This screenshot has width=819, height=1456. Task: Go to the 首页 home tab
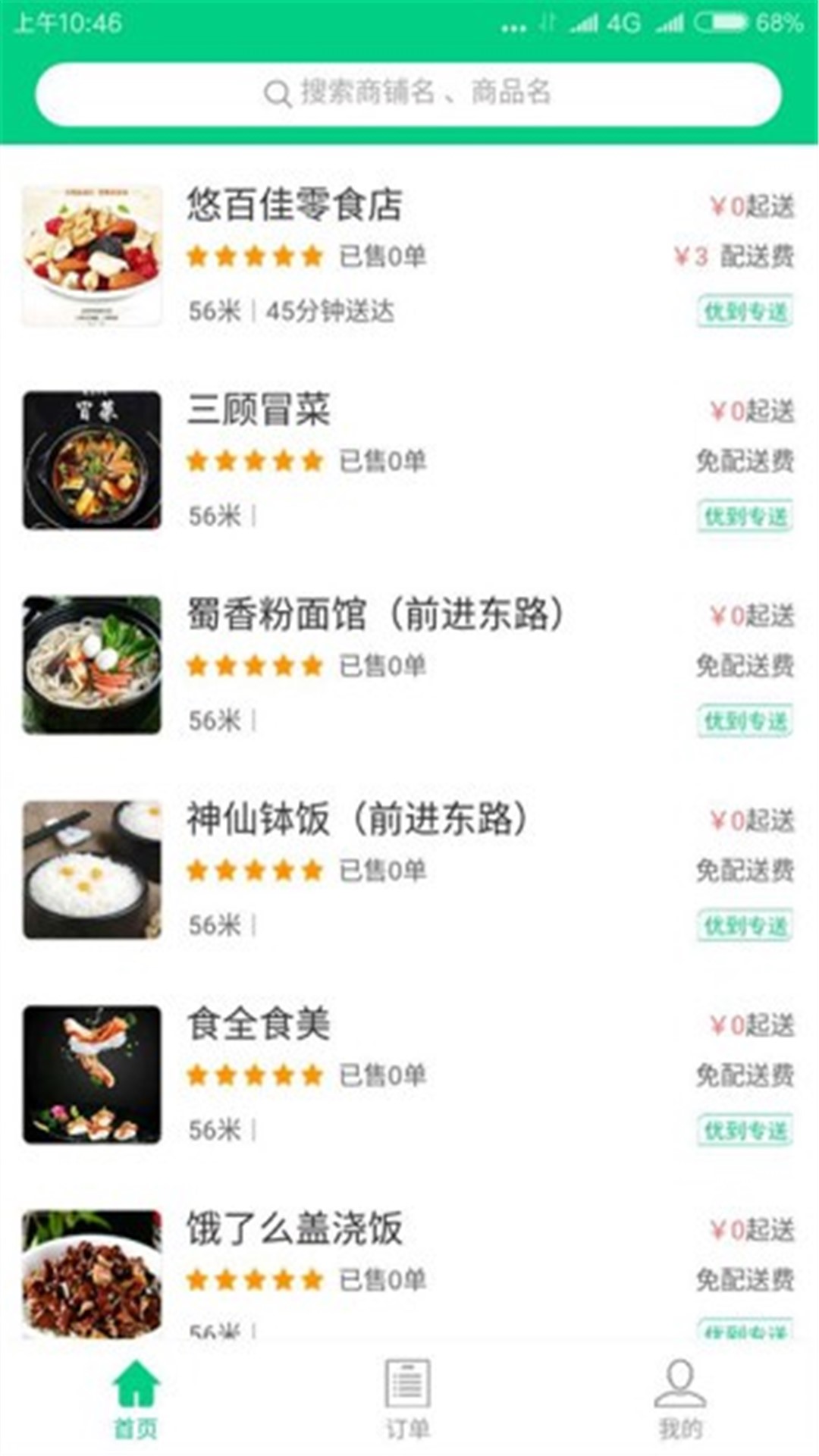point(136,1398)
